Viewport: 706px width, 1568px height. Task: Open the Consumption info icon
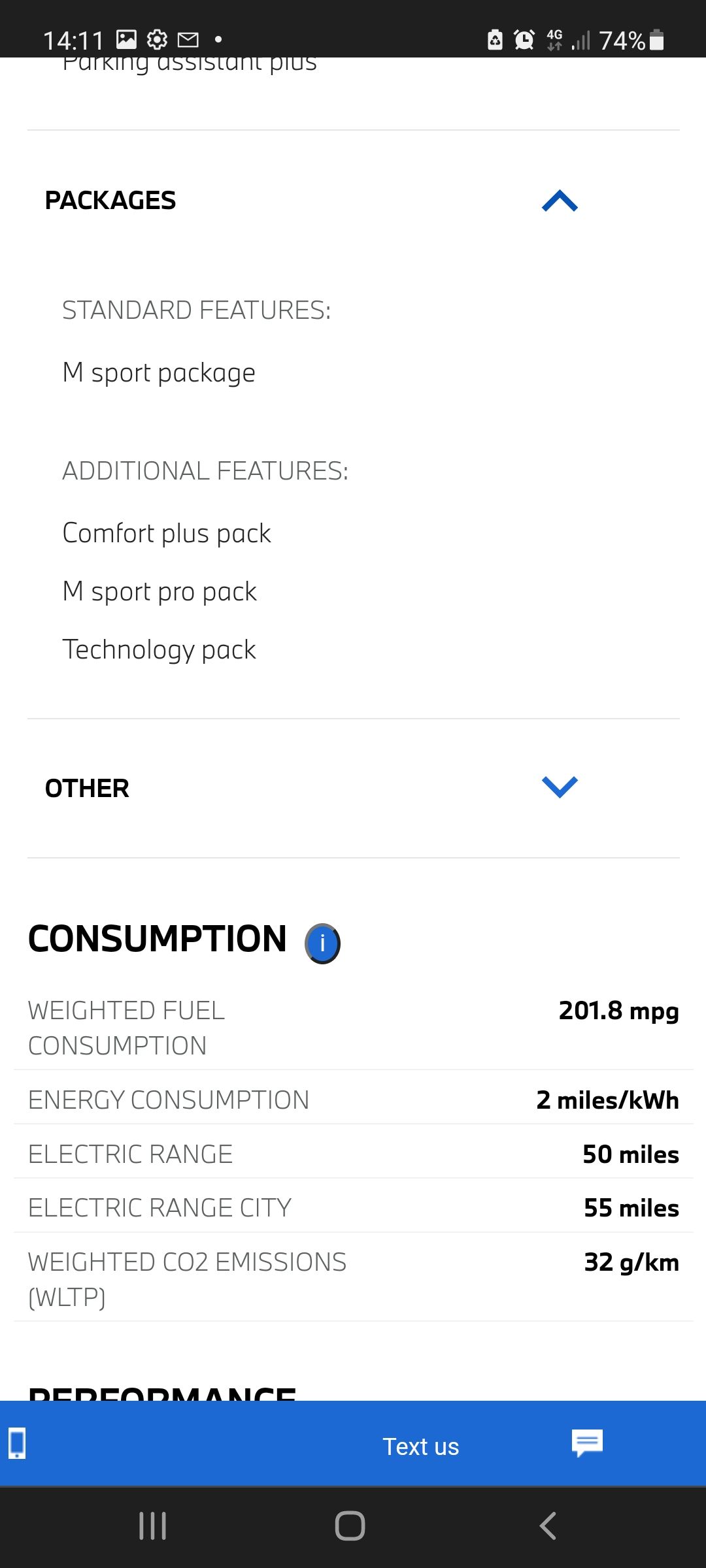click(322, 943)
